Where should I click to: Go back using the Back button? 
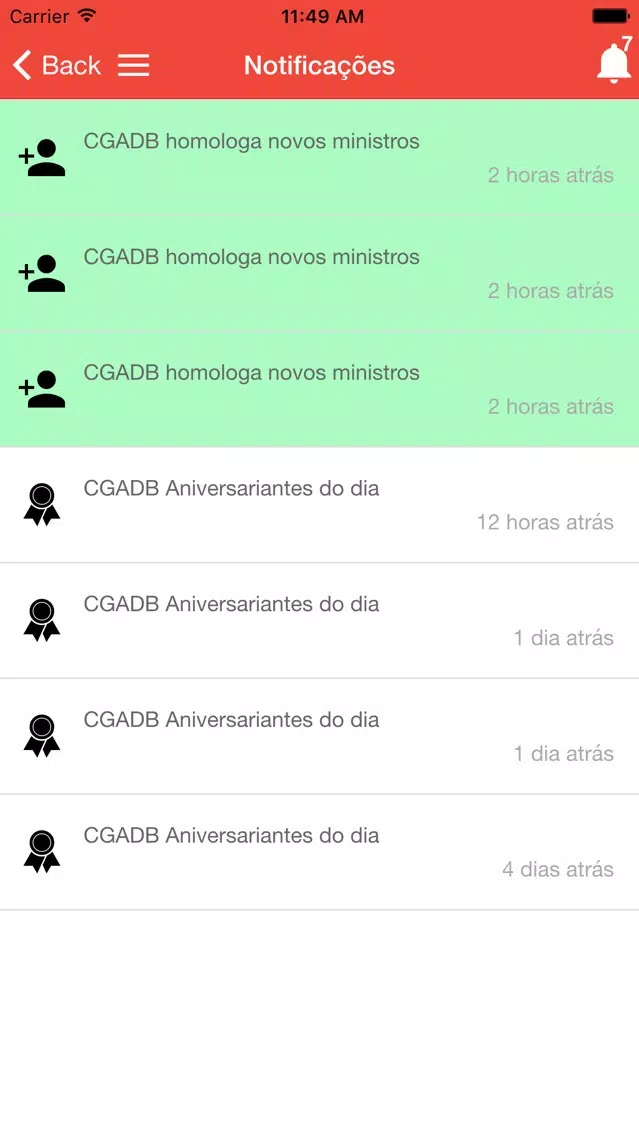[57, 65]
